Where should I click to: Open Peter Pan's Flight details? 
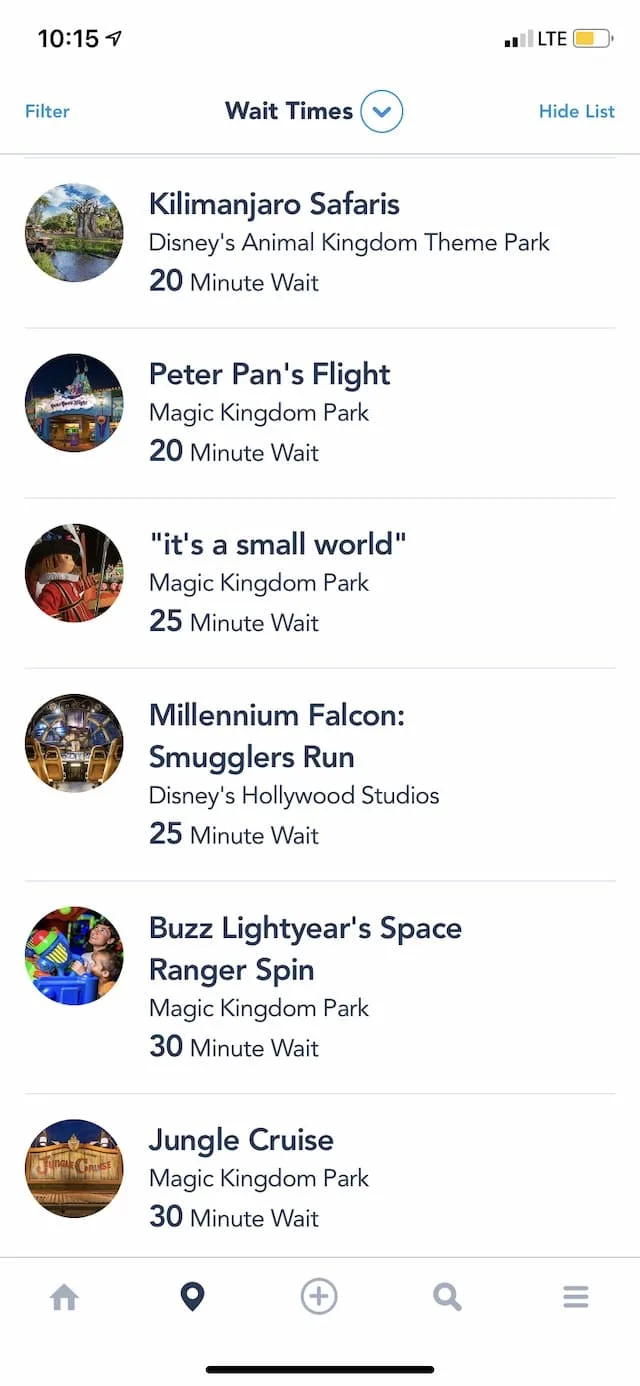pyautogui.click(x=269, y=374)
